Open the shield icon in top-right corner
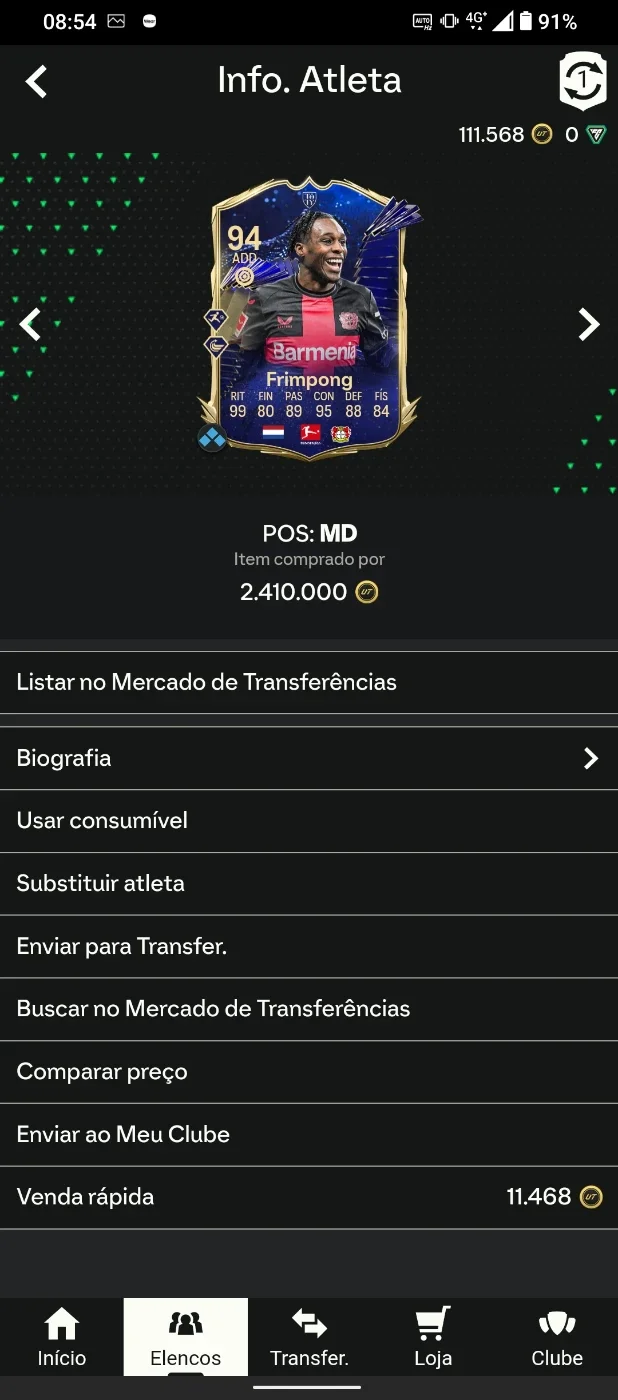 pyautogui.click(x=582, y=81)
